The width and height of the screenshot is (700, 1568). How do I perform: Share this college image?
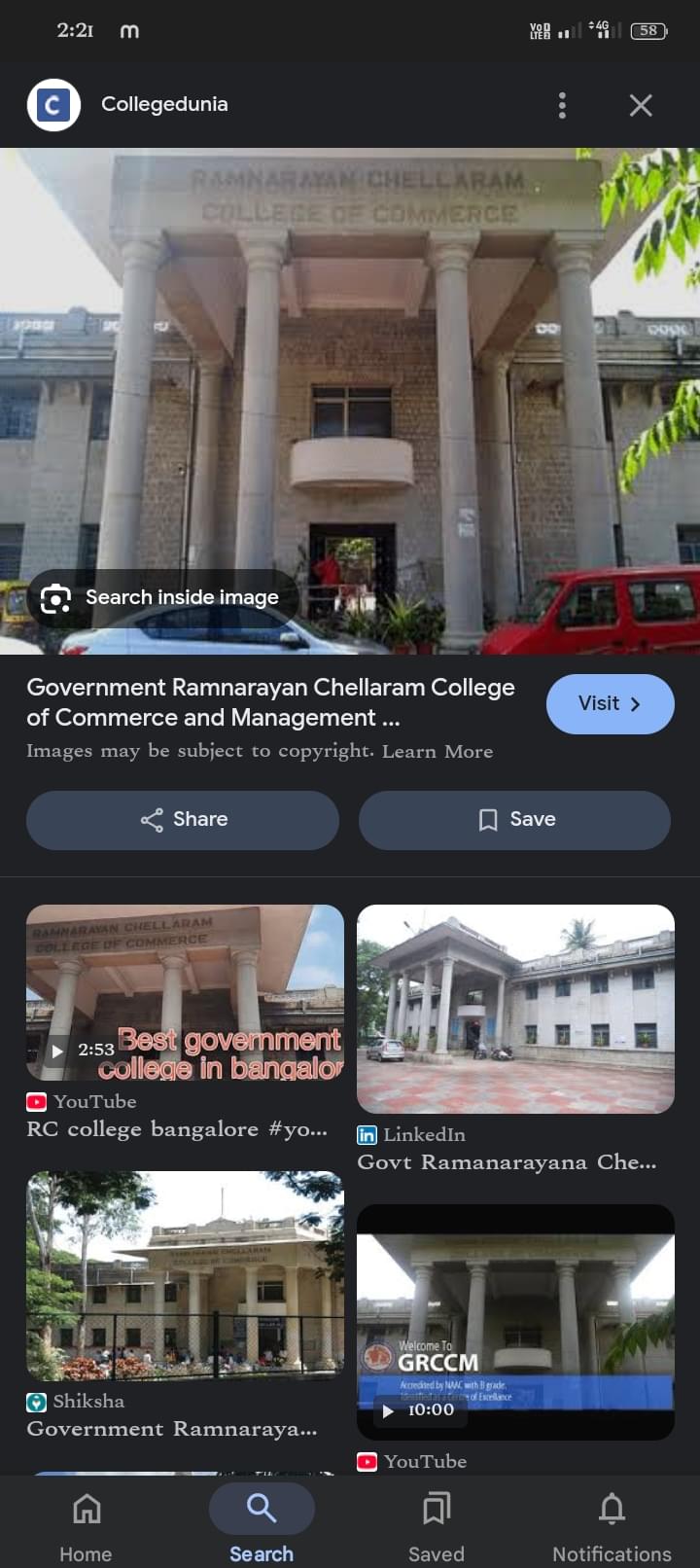point(183,819)
